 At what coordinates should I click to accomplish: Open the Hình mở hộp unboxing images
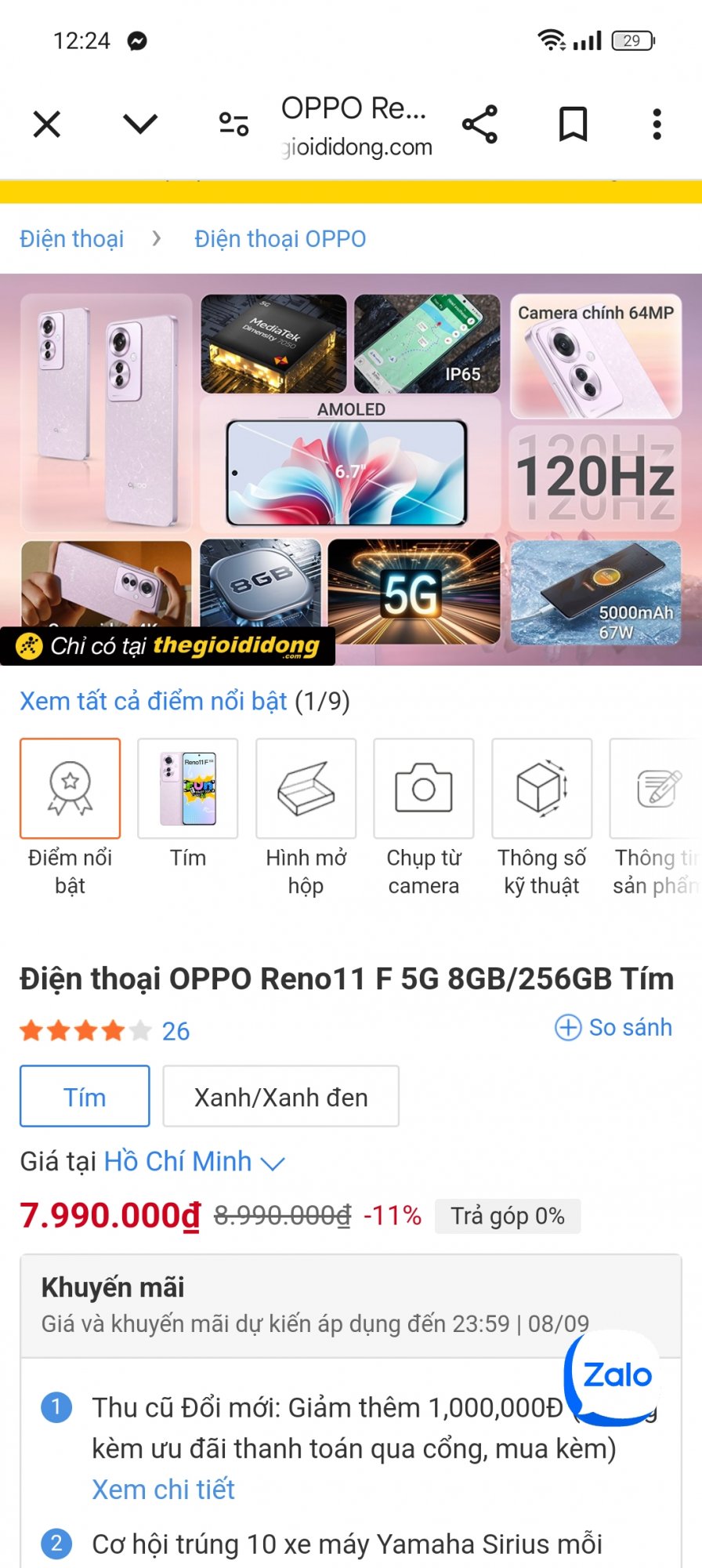click(306, 789)
